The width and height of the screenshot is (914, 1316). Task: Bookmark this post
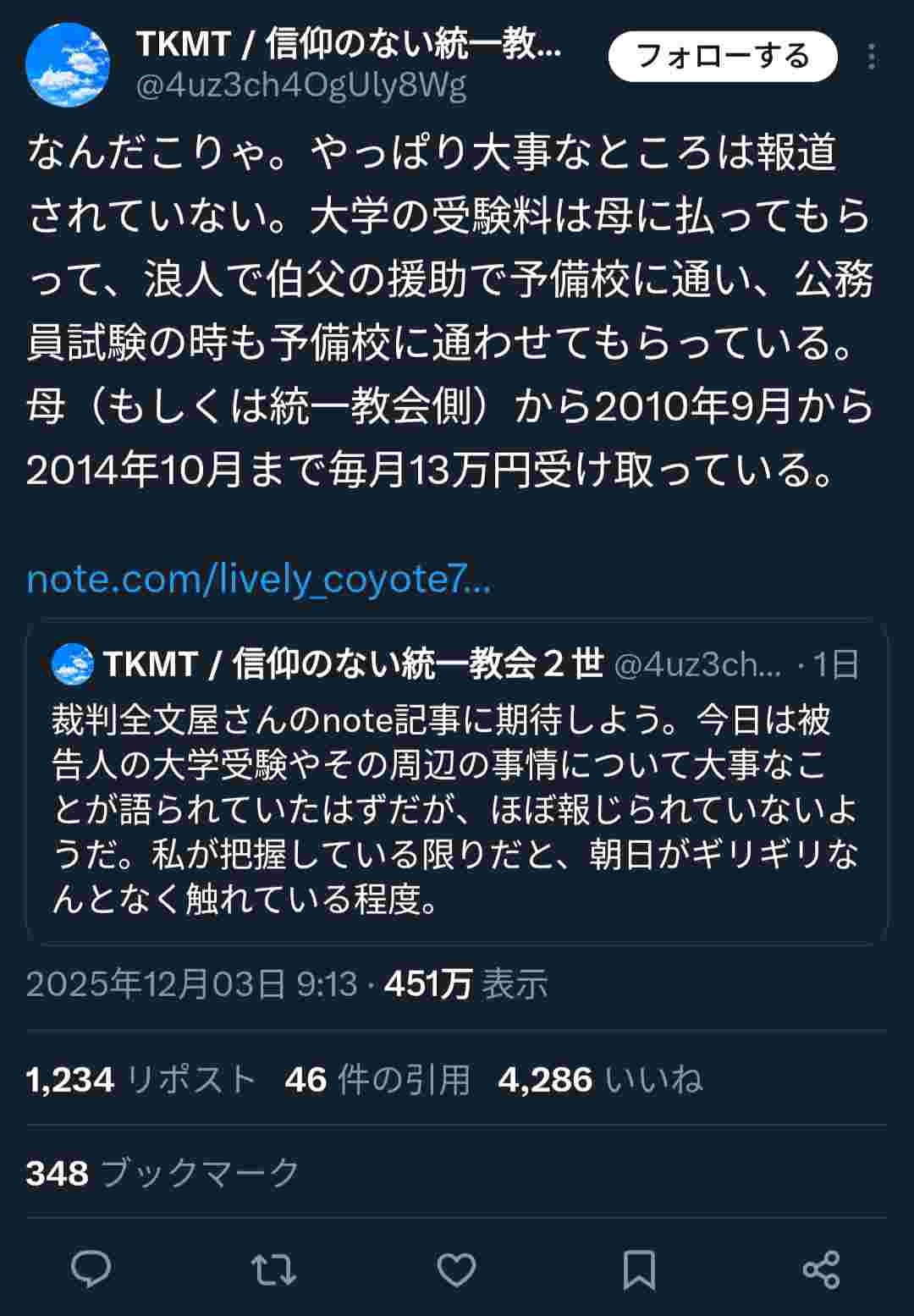(639, 1269)
